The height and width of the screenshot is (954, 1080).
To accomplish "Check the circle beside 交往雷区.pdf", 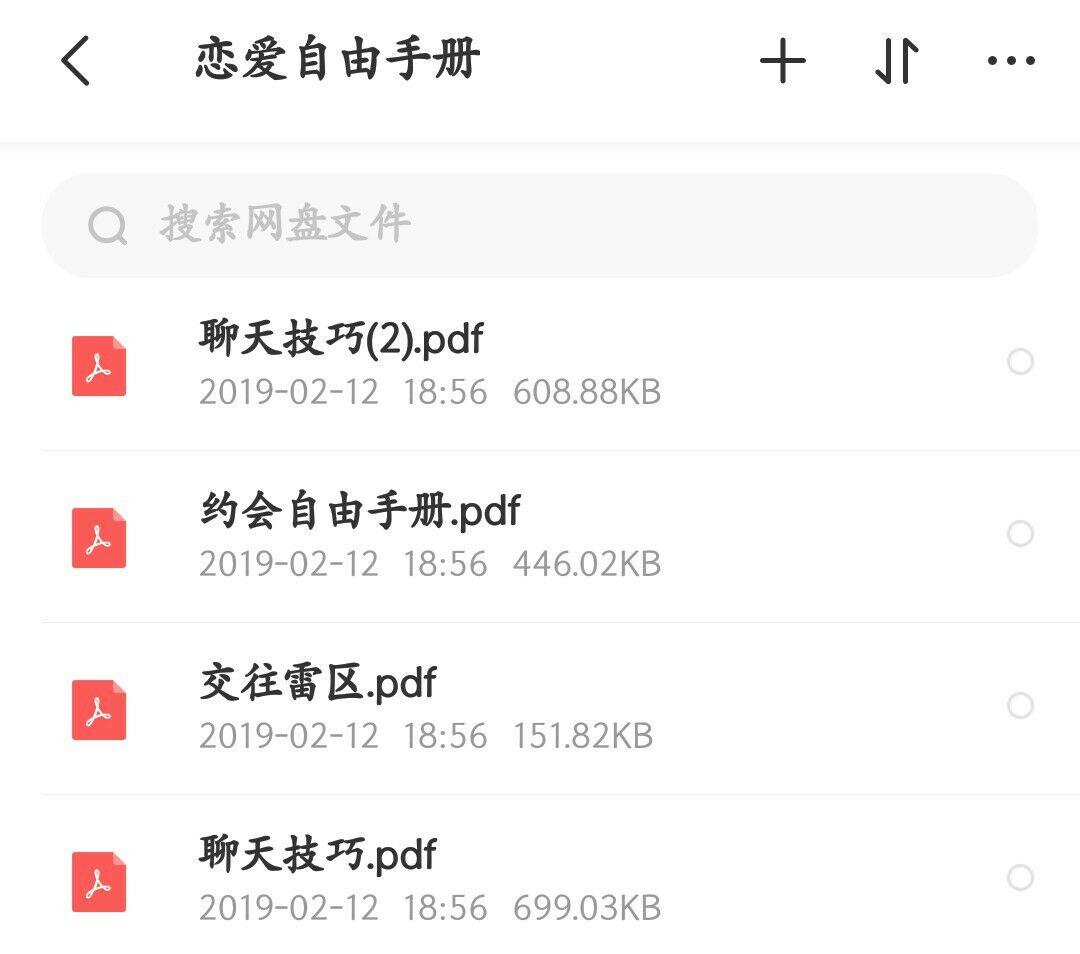I will click(x=1020, y=705).
